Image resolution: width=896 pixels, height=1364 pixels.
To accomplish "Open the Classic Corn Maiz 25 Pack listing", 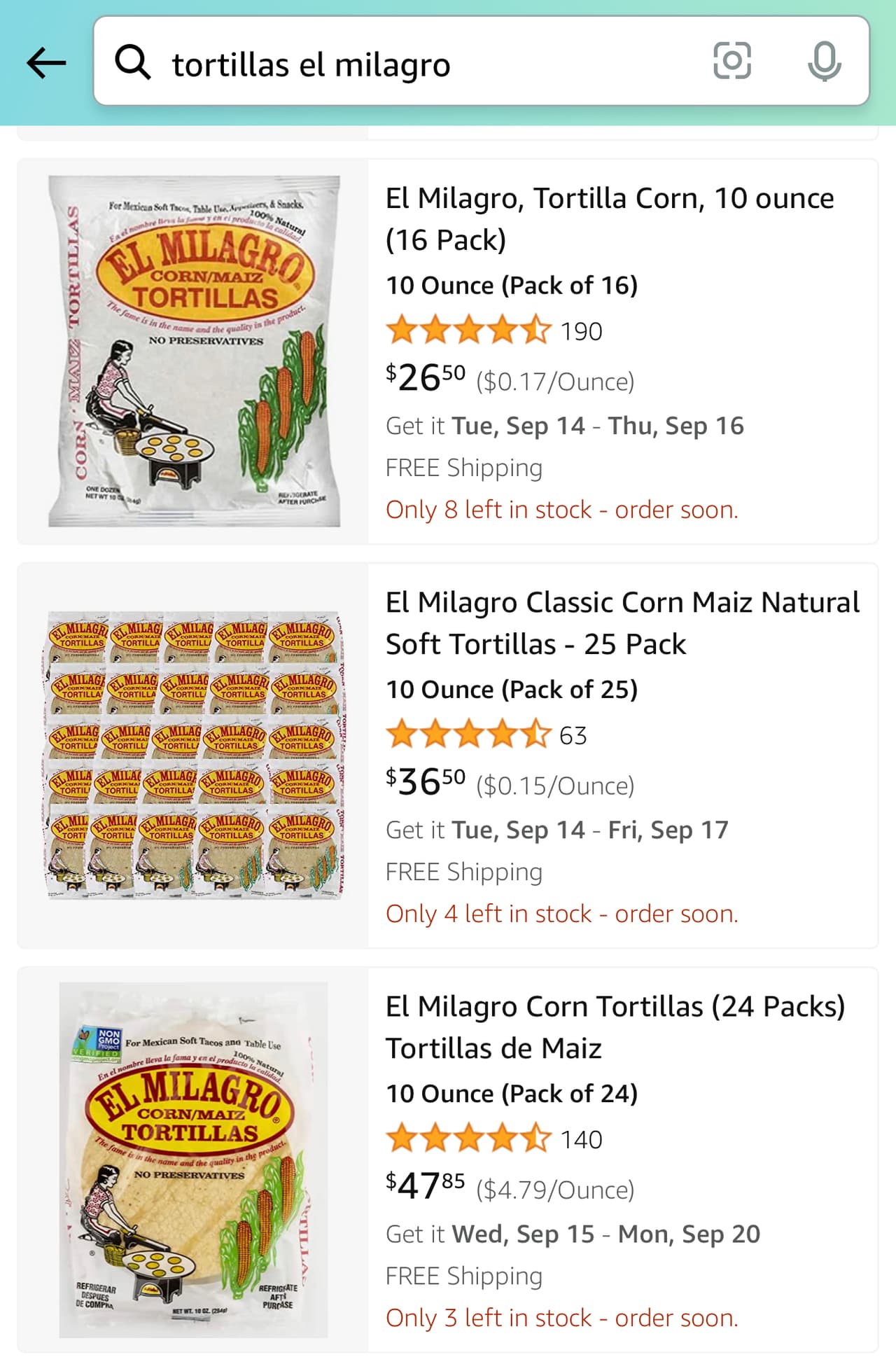I will coord(622,622).
